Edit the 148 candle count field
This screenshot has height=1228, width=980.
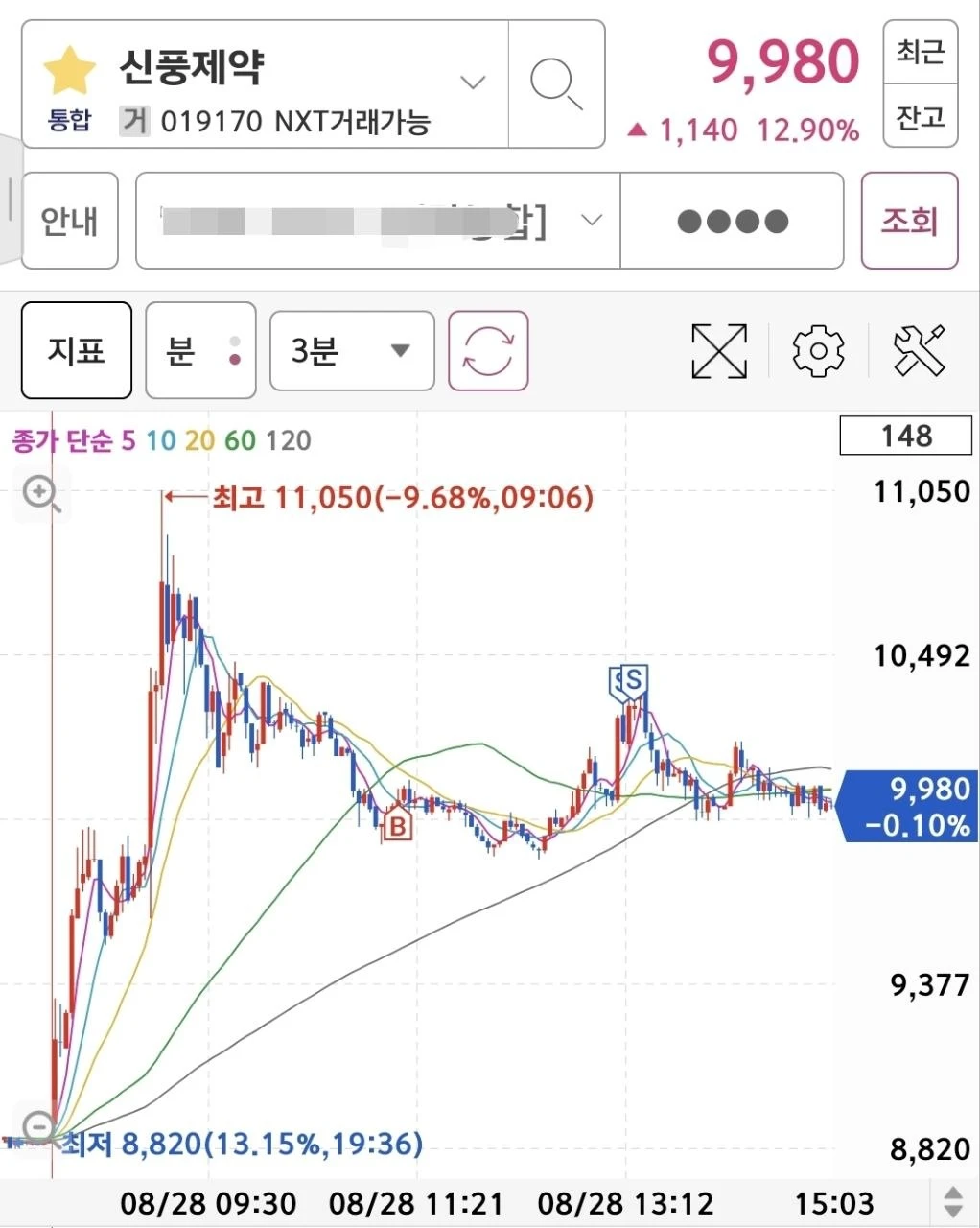905,436
